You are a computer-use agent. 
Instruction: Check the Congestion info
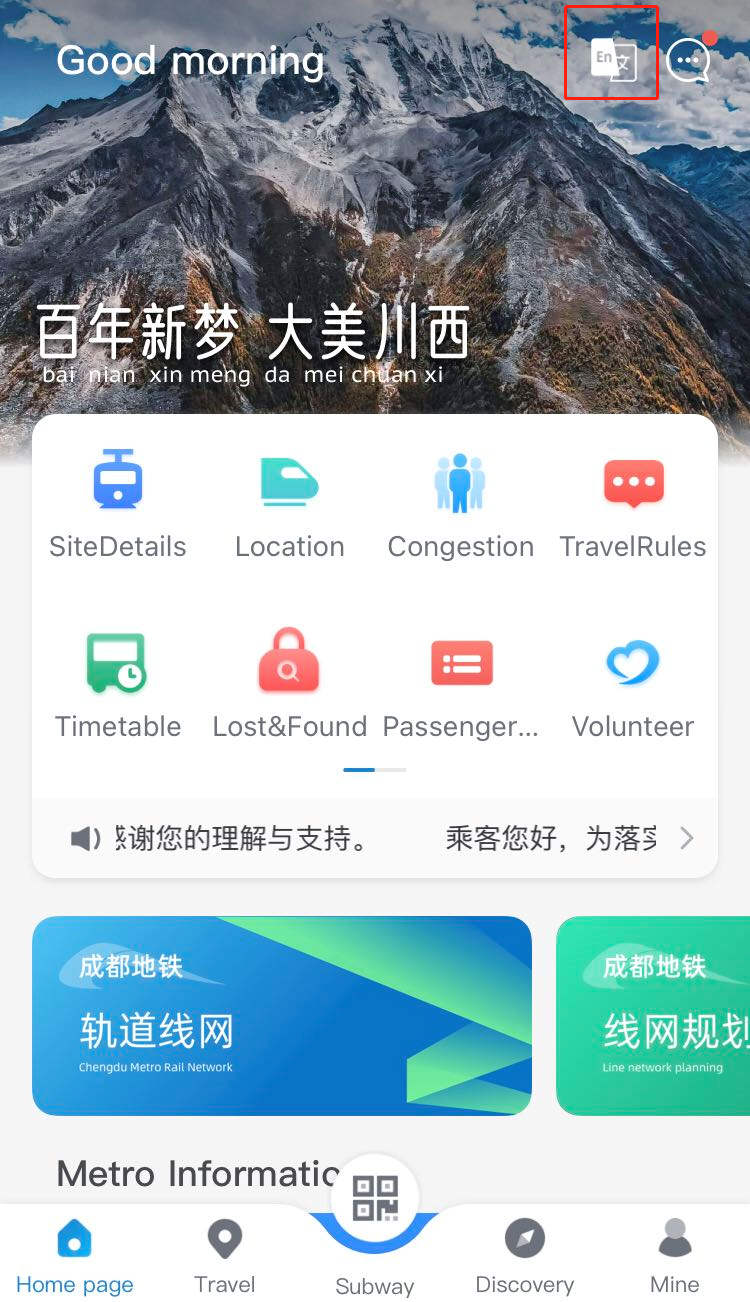click(x=461, y=505)
